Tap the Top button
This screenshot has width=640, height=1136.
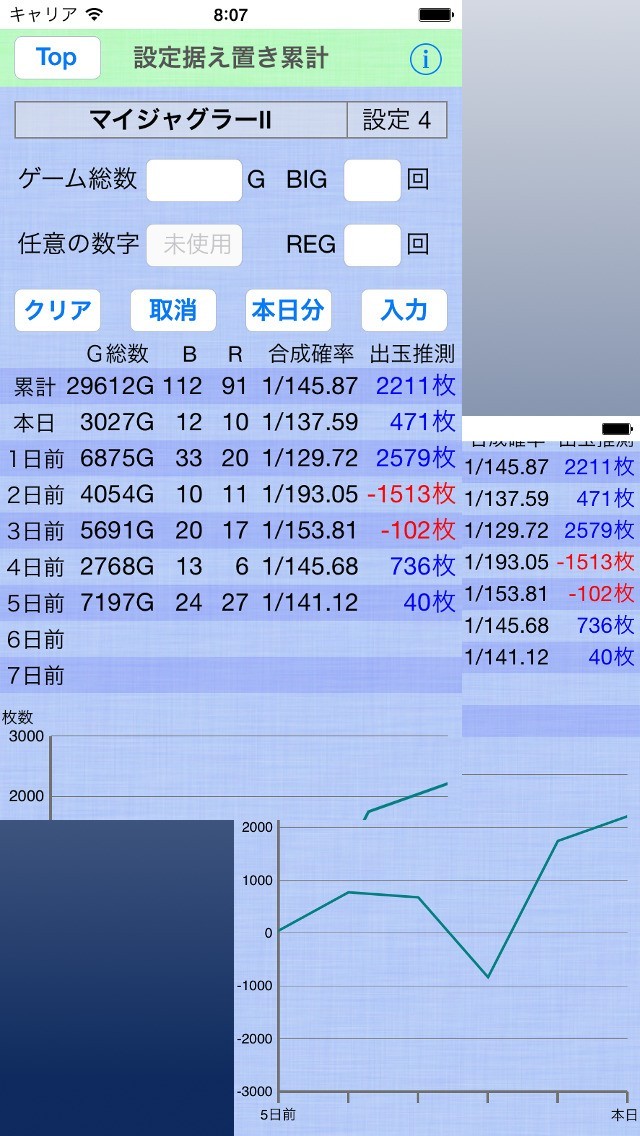point(57,58)
